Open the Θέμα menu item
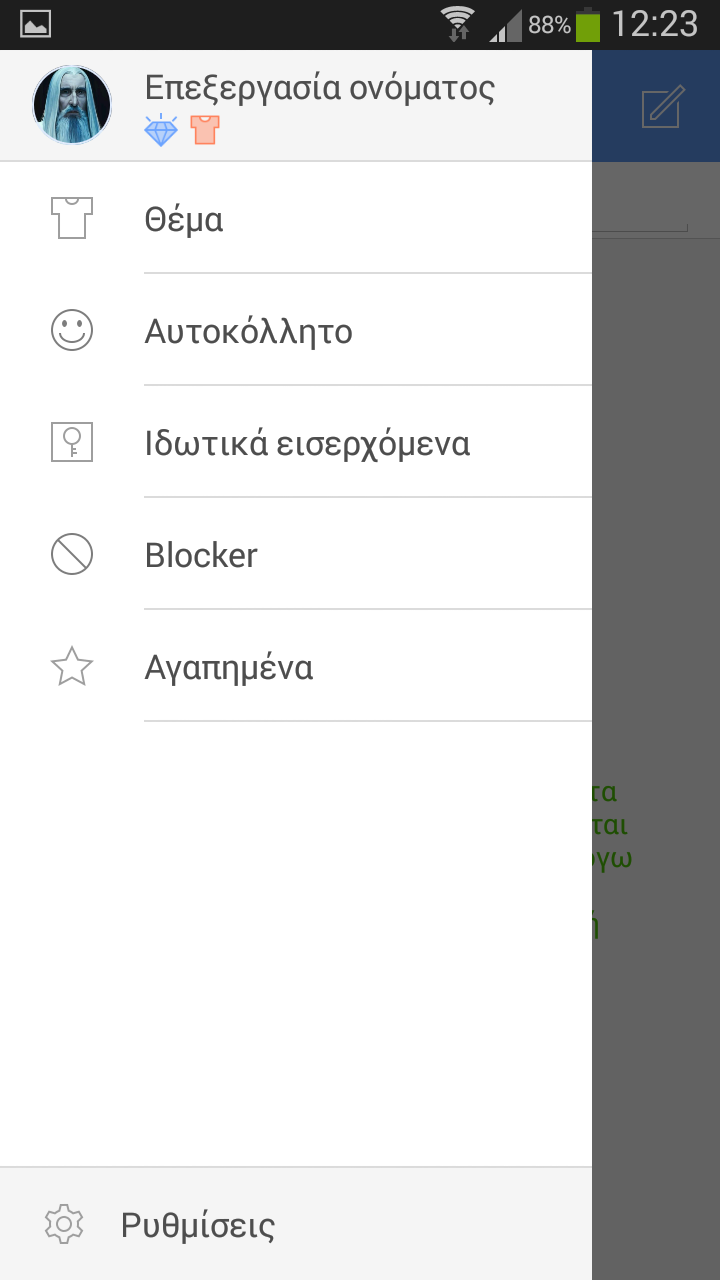Image resolution: width=720 pixels, height=1280 pixels. click(x=296, y=218)
